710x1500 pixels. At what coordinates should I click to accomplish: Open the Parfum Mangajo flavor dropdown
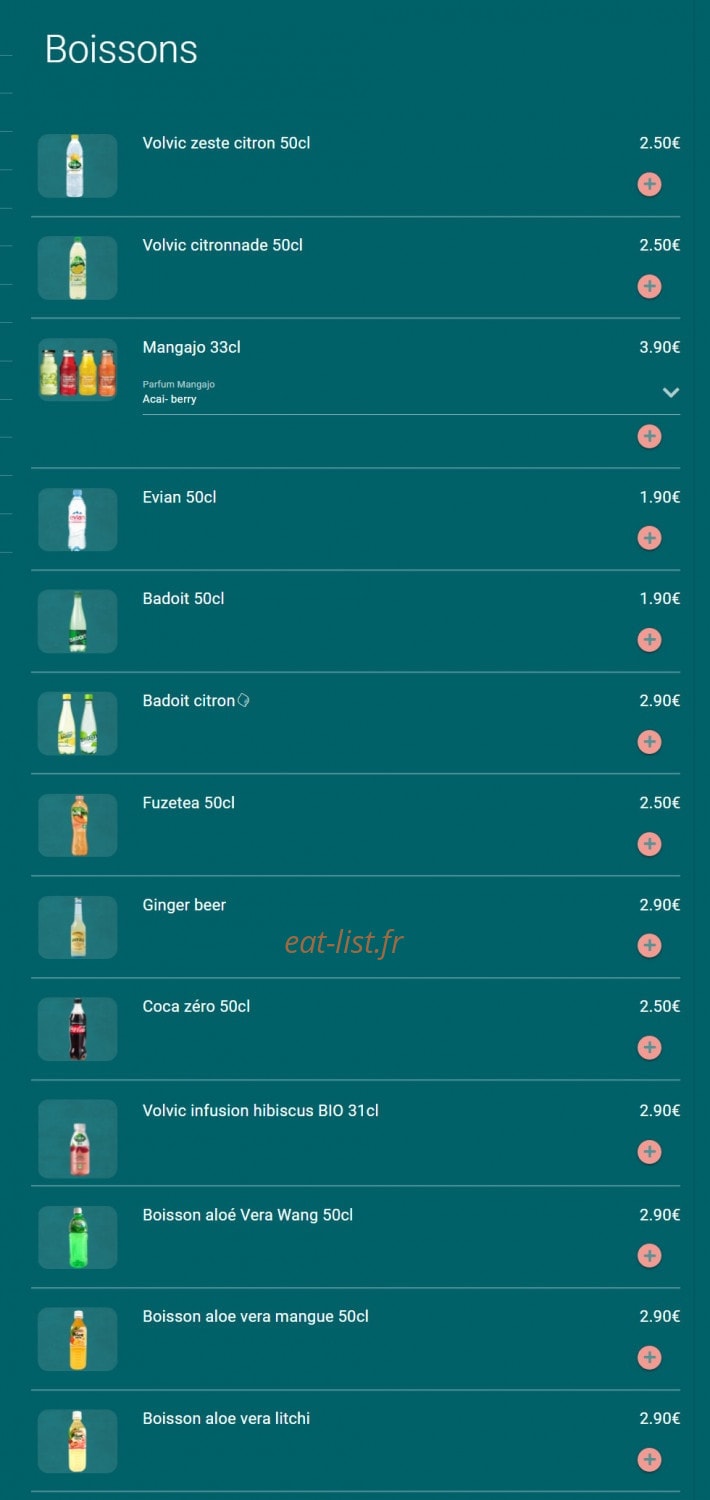(411, 393)
